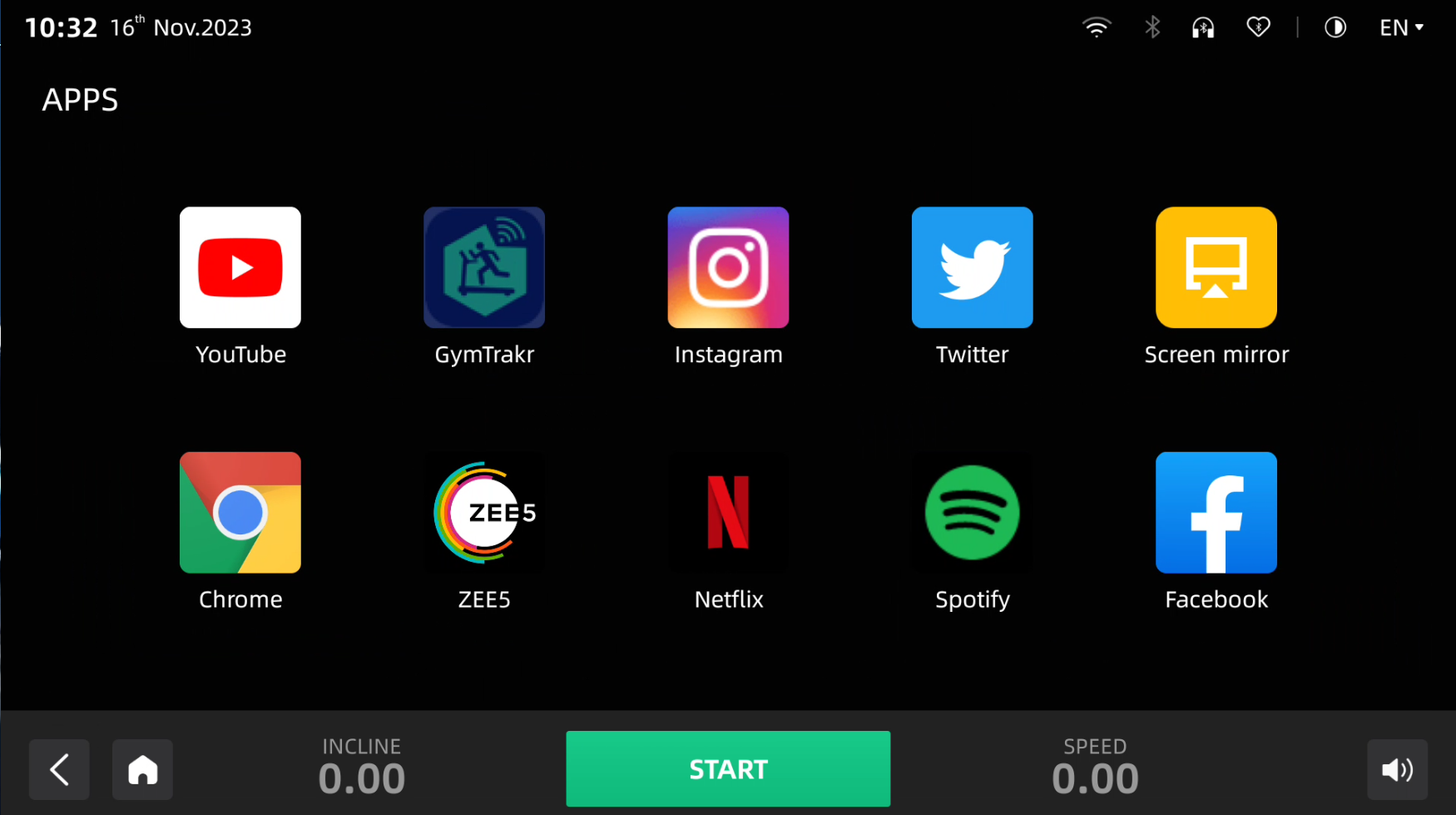
Task: Launch the Twitter app
Action: [972, 267]
